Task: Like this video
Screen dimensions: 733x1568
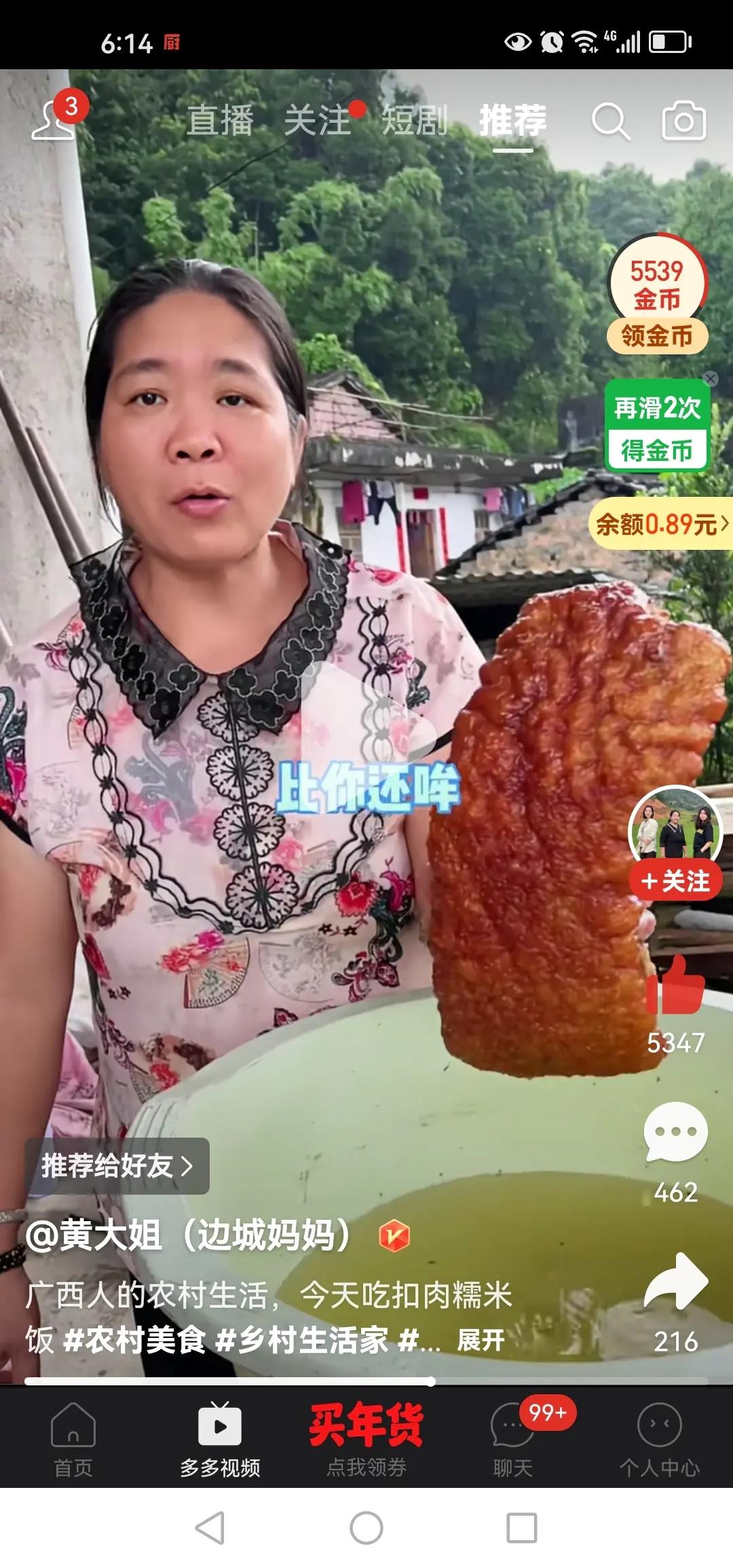Action: point(675,985)
